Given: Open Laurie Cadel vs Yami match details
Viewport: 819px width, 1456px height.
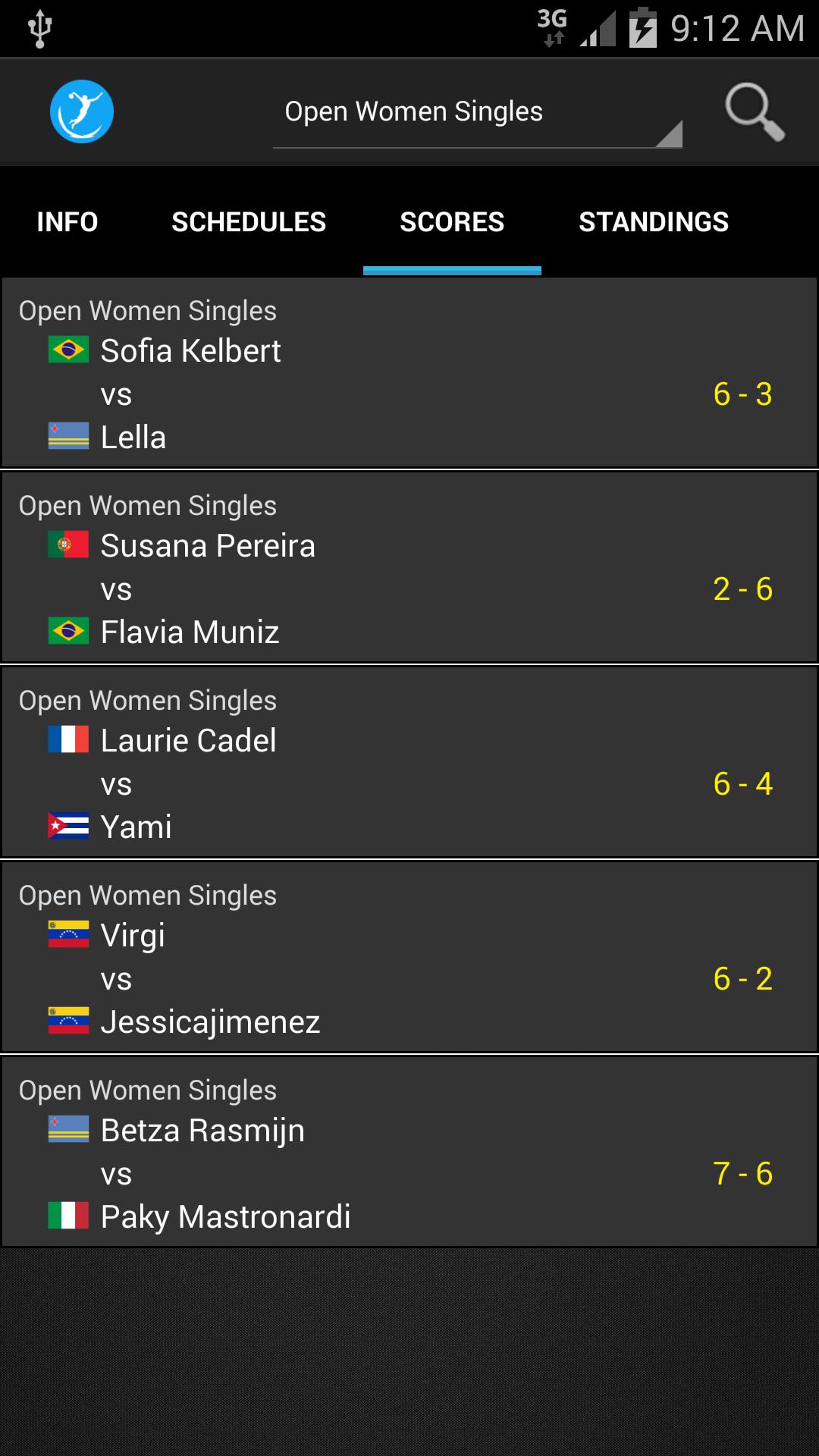Looking at the screenshot, I should point(409,763).
